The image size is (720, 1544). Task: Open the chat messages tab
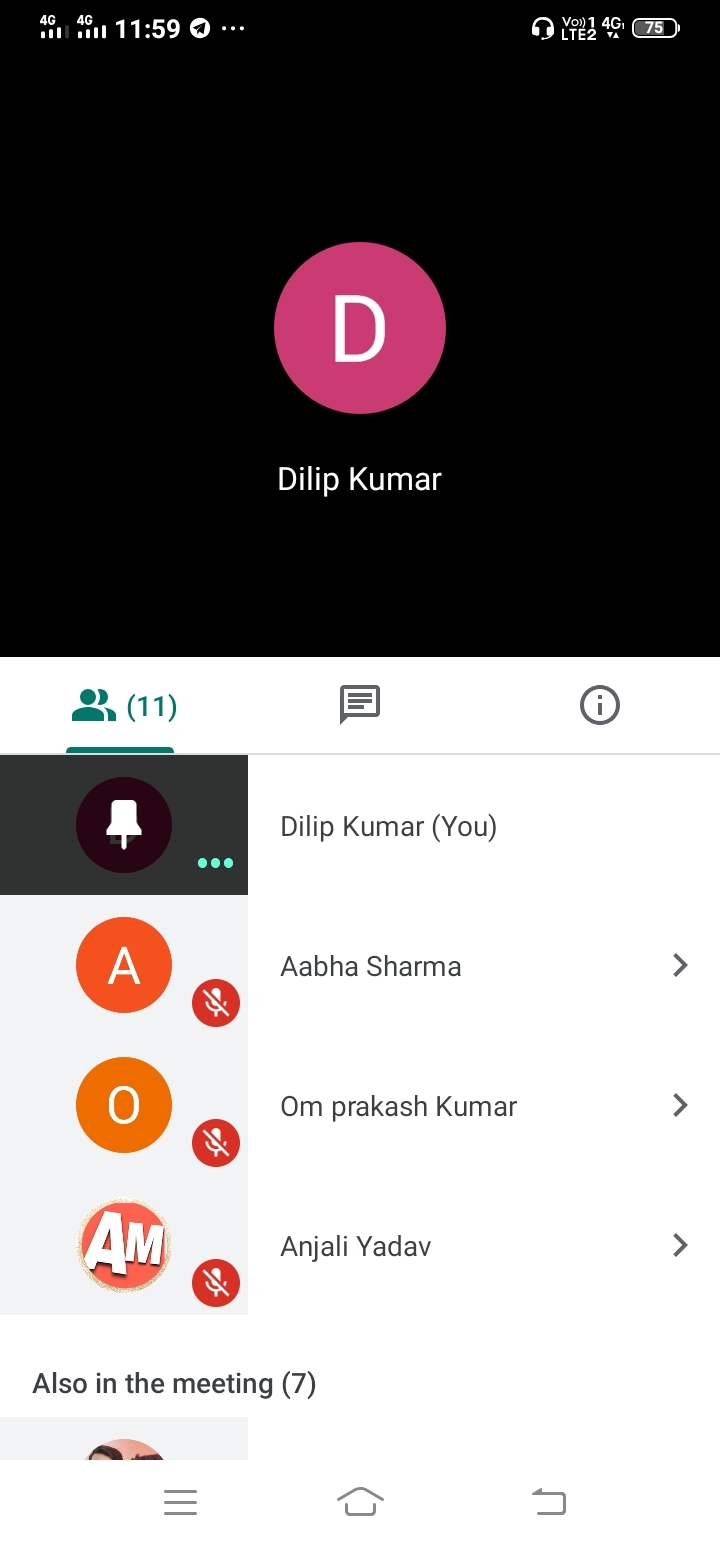(360, 705)
